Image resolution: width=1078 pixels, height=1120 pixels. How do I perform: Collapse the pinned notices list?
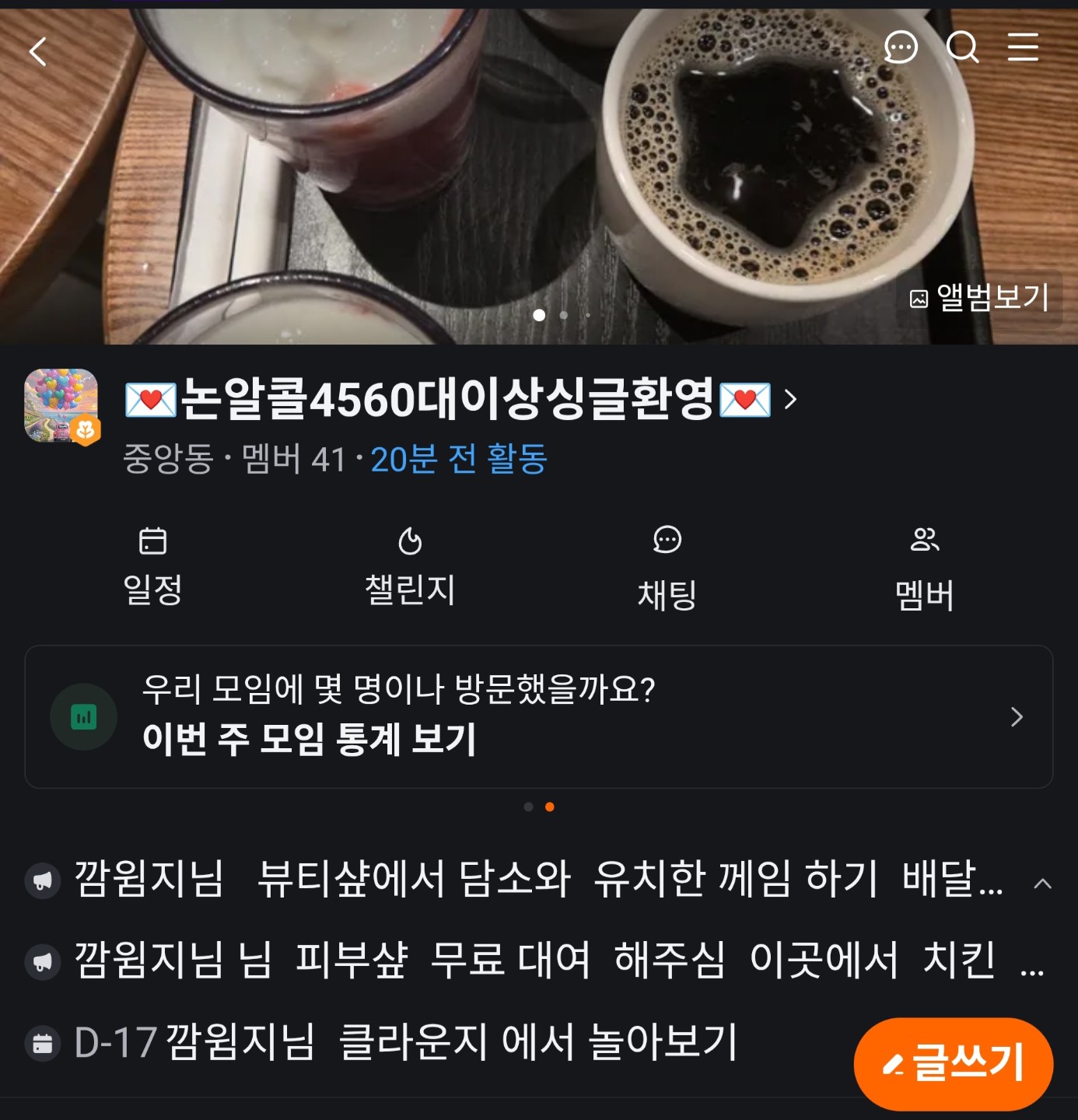click(x=1042, y=884)
